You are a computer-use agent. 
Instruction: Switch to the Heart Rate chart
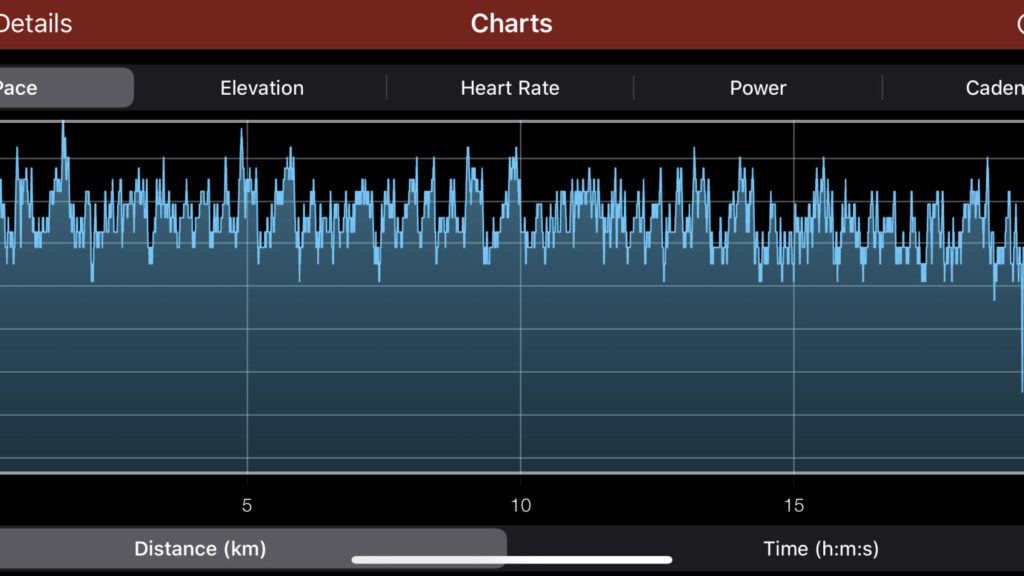[509, 88]
